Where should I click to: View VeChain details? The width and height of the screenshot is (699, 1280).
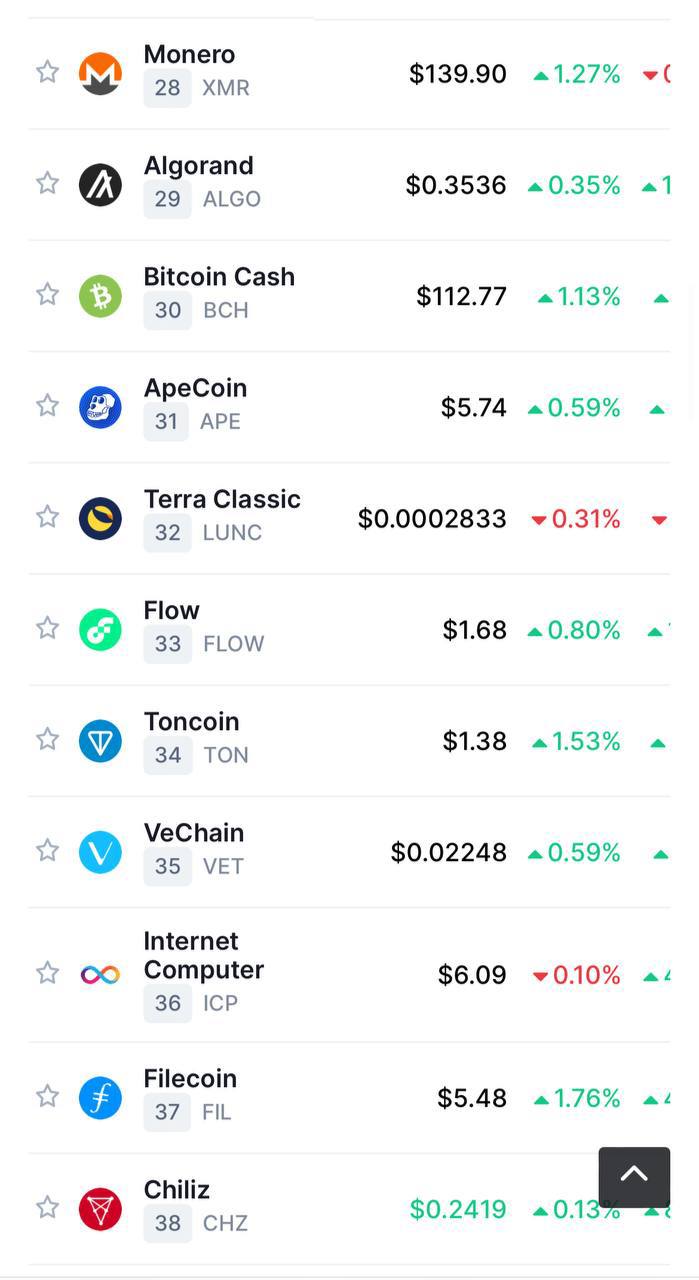tap(194, 833)
